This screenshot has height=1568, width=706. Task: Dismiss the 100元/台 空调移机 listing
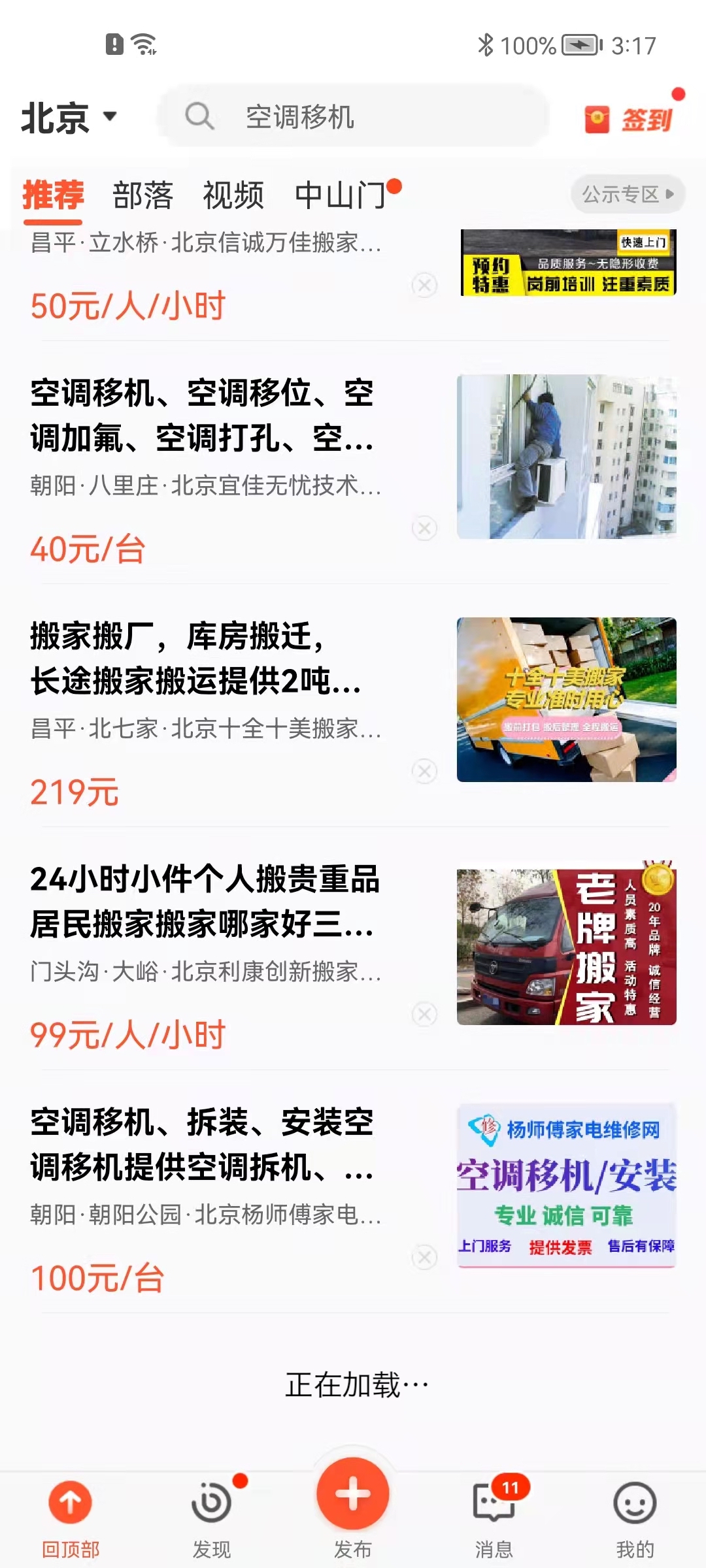coord(425,1257)
